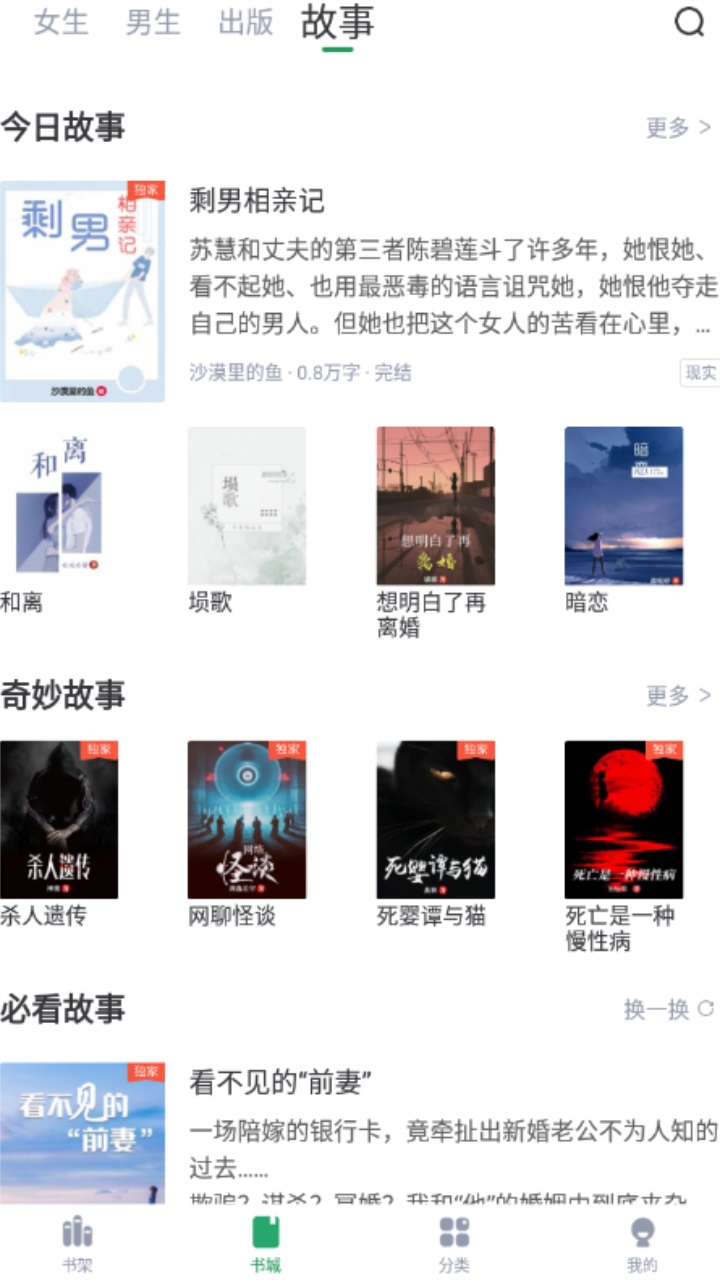Viewport: 720px width, 1280px height.
Task: Switch to the 男生 tab
Action: (x=152, y=23)
